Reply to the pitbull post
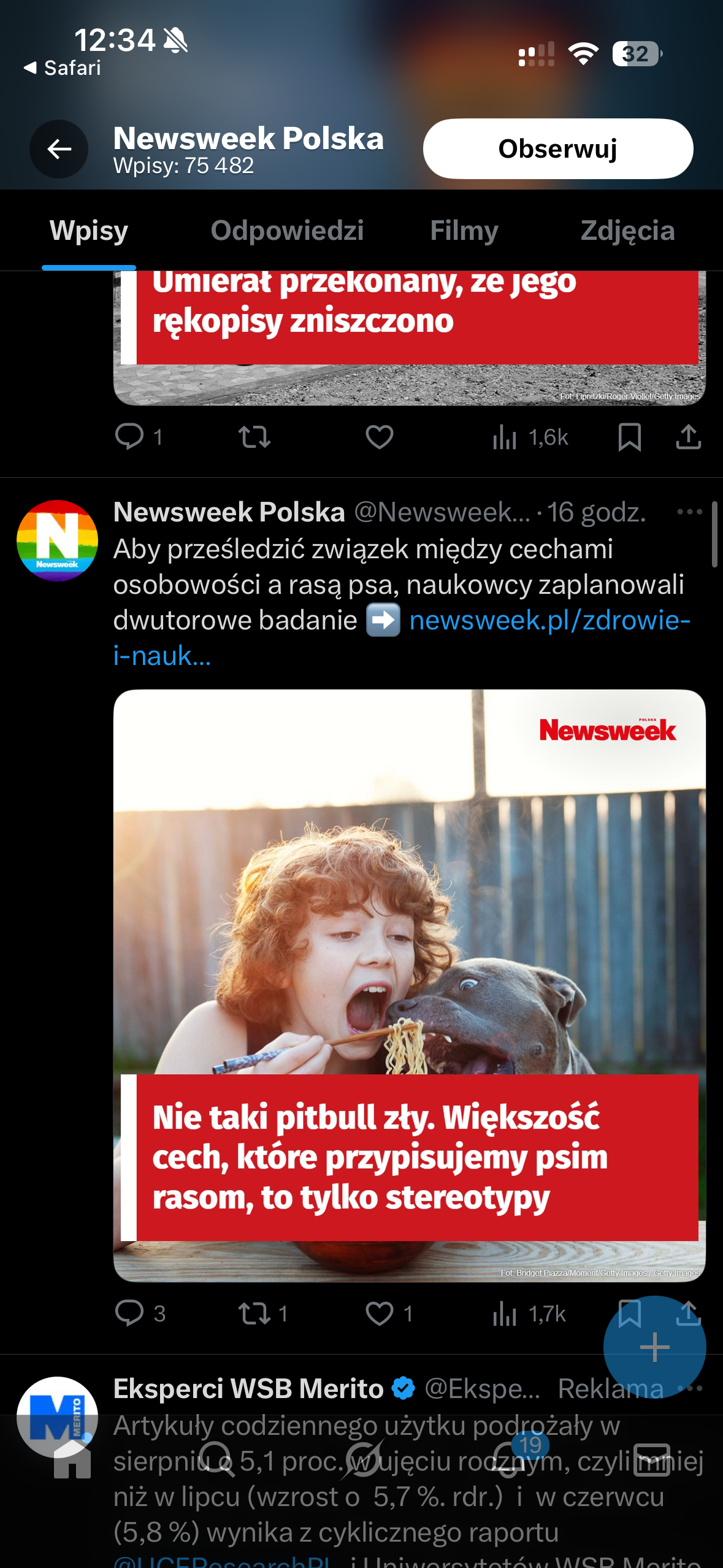 click(x=129, y=1313)
